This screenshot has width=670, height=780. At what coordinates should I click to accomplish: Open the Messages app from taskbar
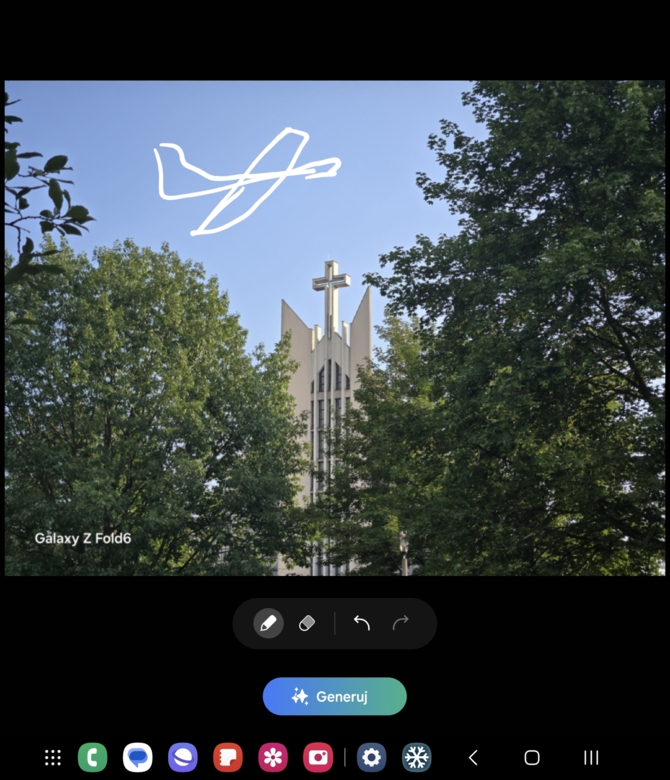138,757
